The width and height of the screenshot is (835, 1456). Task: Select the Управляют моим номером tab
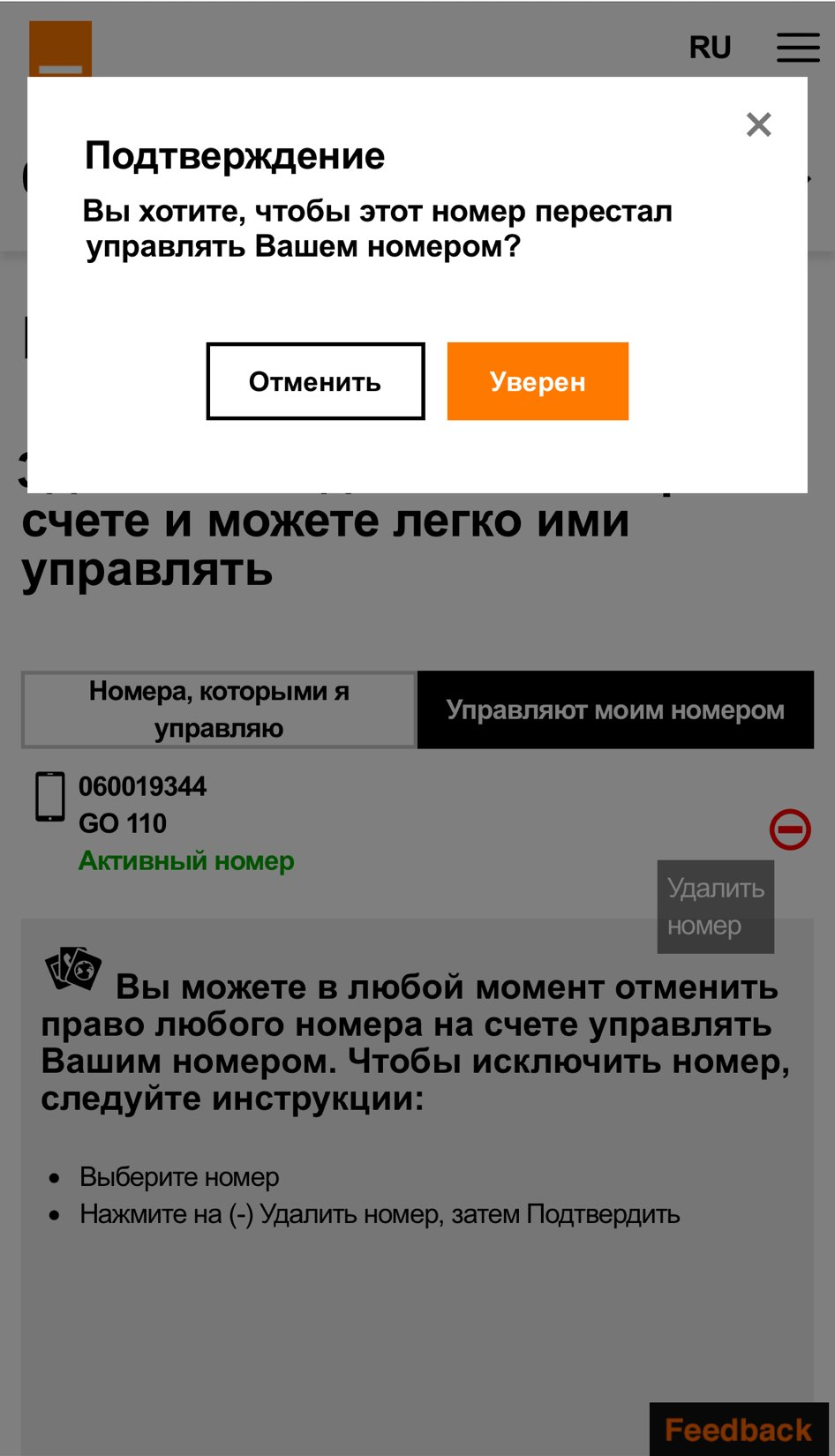point(615,709)
